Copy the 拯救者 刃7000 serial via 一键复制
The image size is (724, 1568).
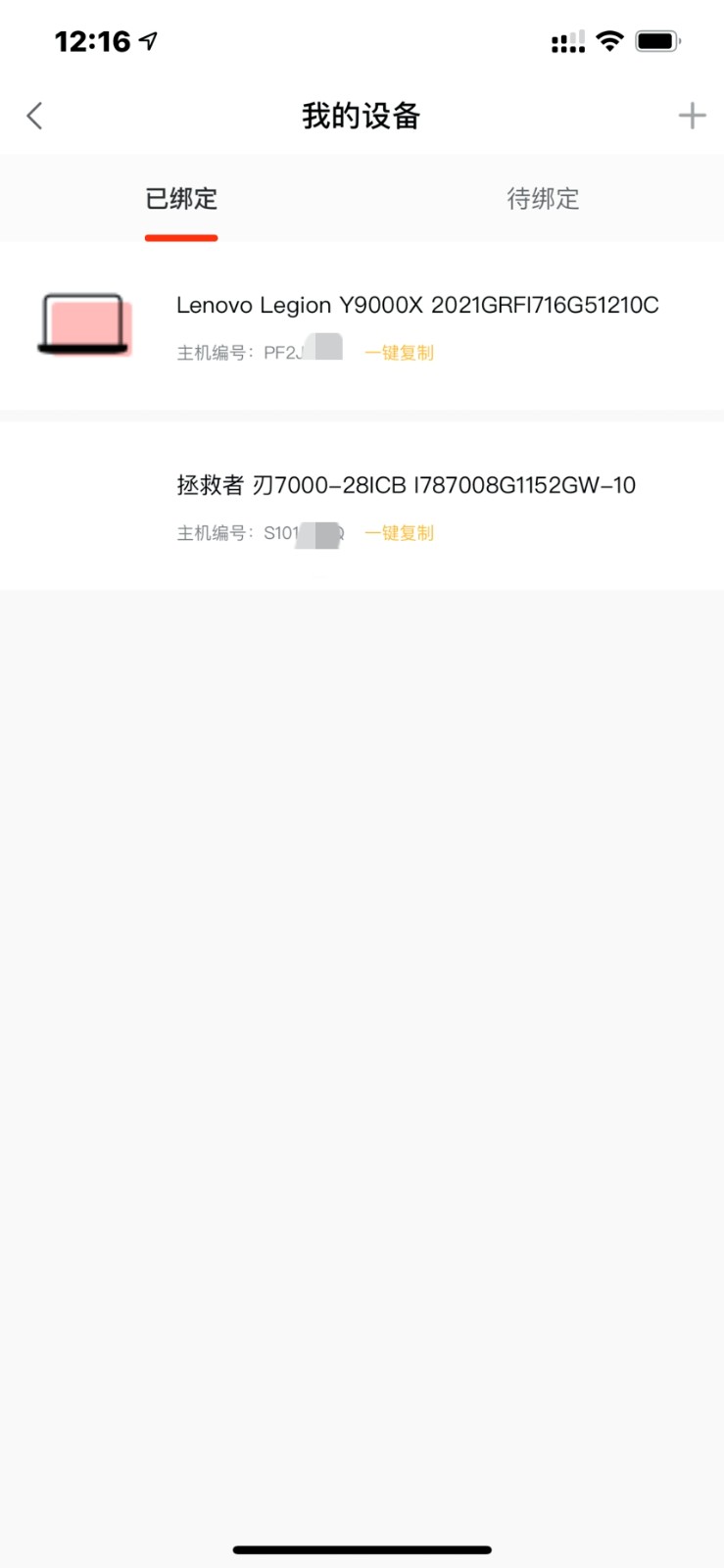coord(399,533)
